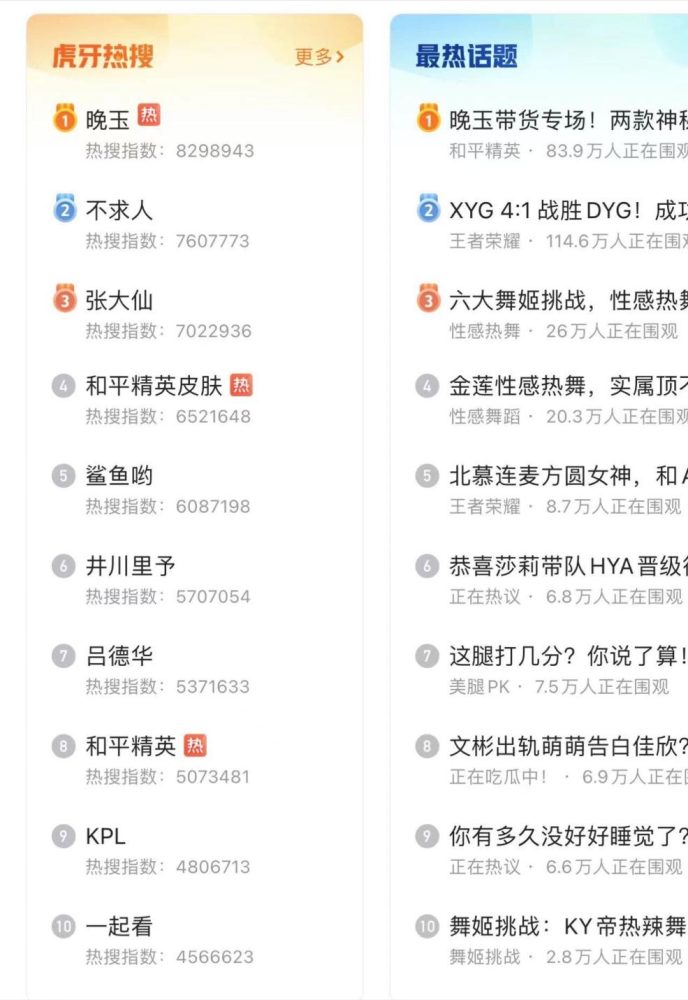
Task: Open 一起看 hot search entry
Action: 119,926
